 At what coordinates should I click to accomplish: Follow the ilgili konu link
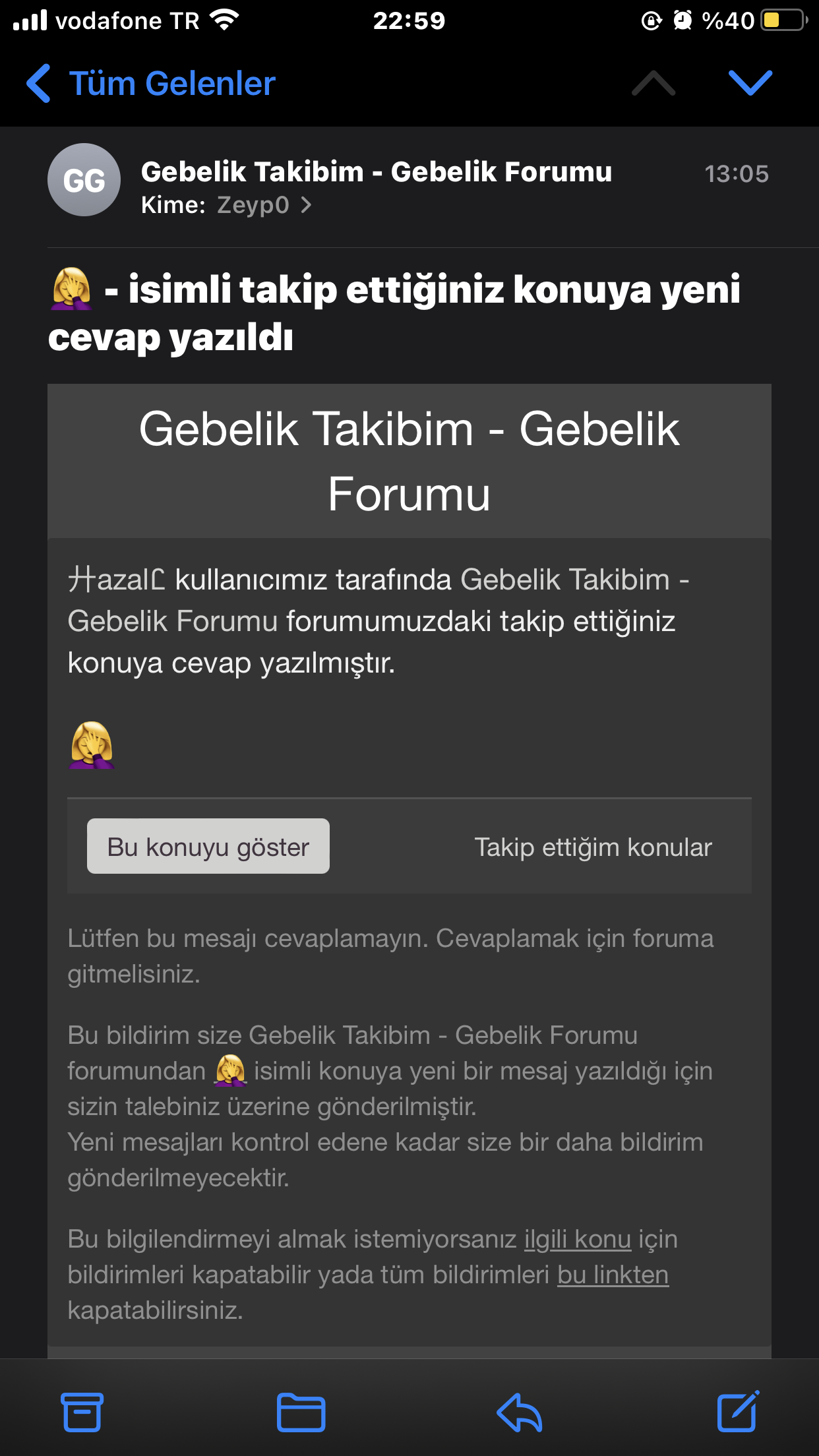[578, 1240]
